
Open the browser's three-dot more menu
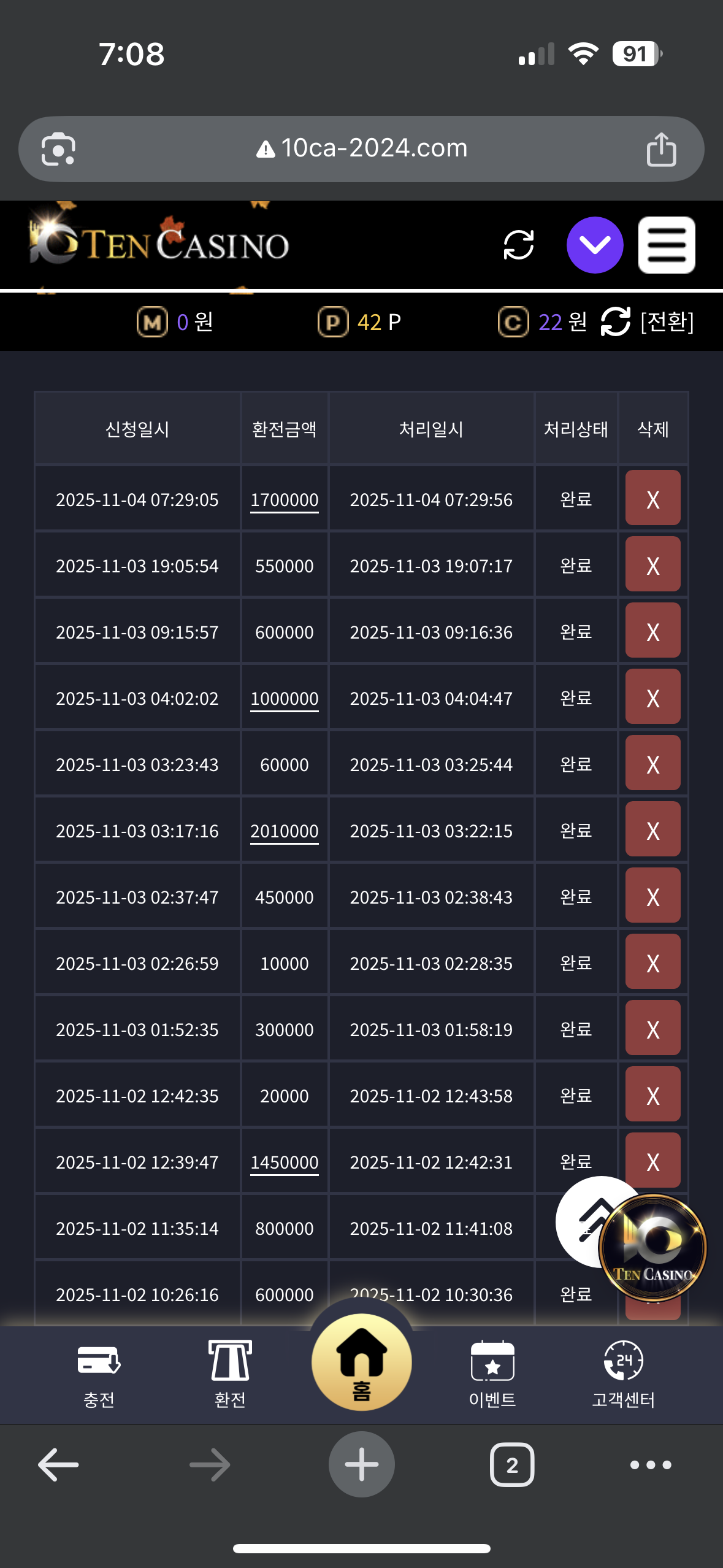(651, 1465)
